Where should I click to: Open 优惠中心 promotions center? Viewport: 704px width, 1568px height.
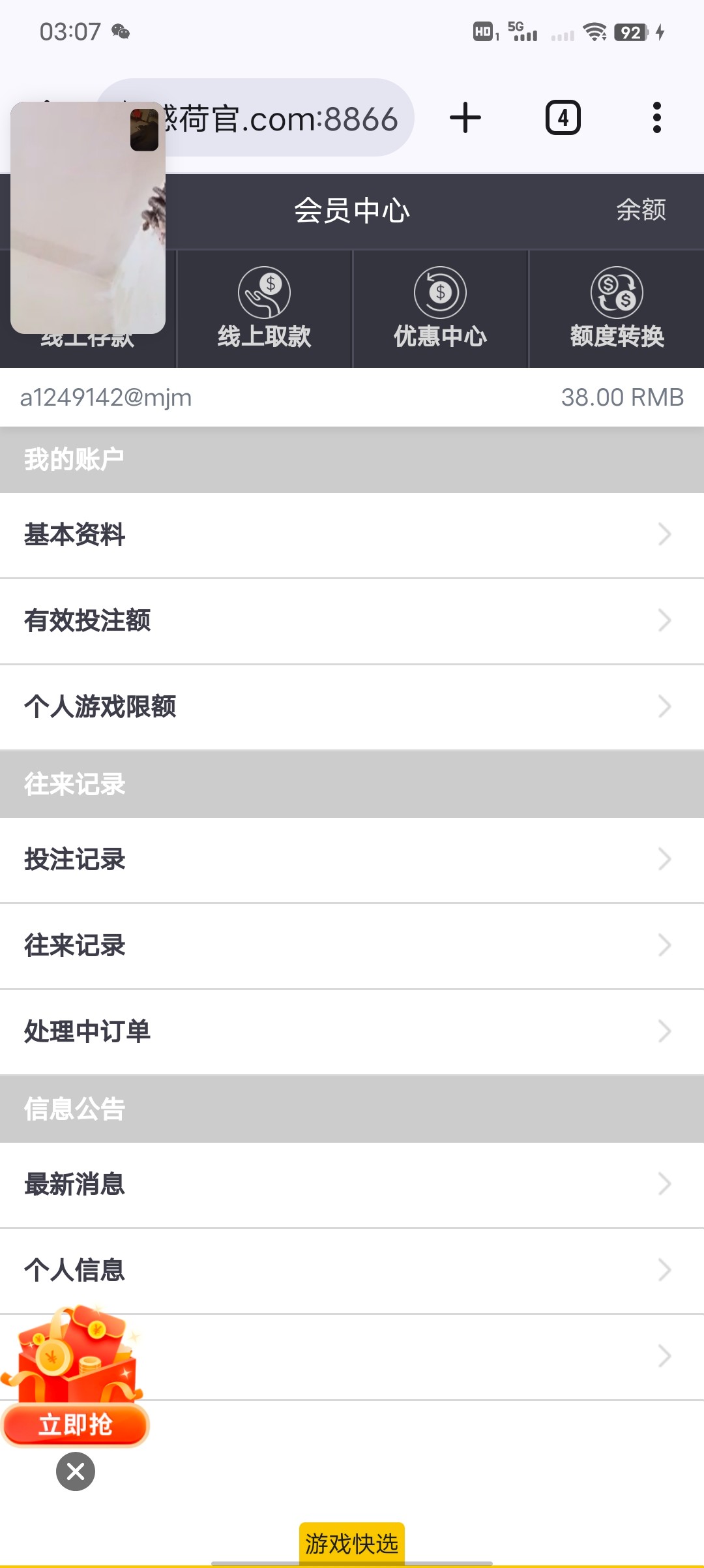pos(441,309)
